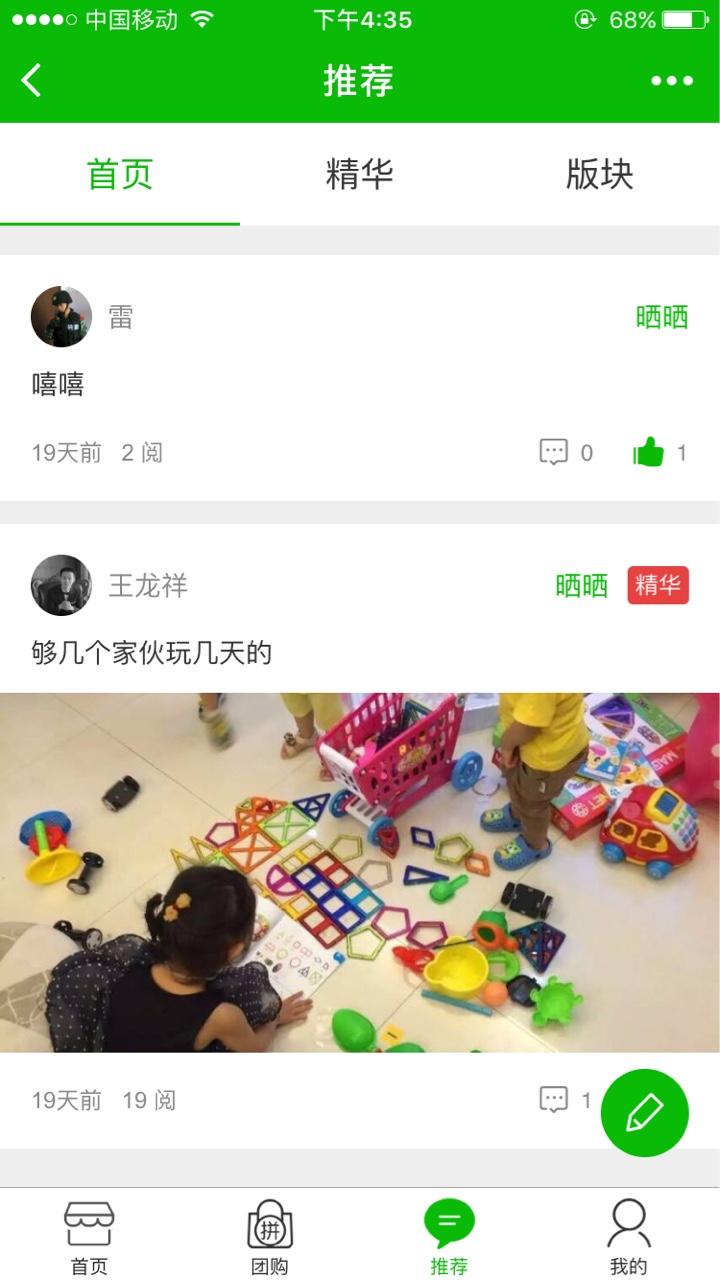Comment on 王龙祥's post
Viewport: 720px width, 1280px height.
pyautogui.click(x=554, y=1100)
